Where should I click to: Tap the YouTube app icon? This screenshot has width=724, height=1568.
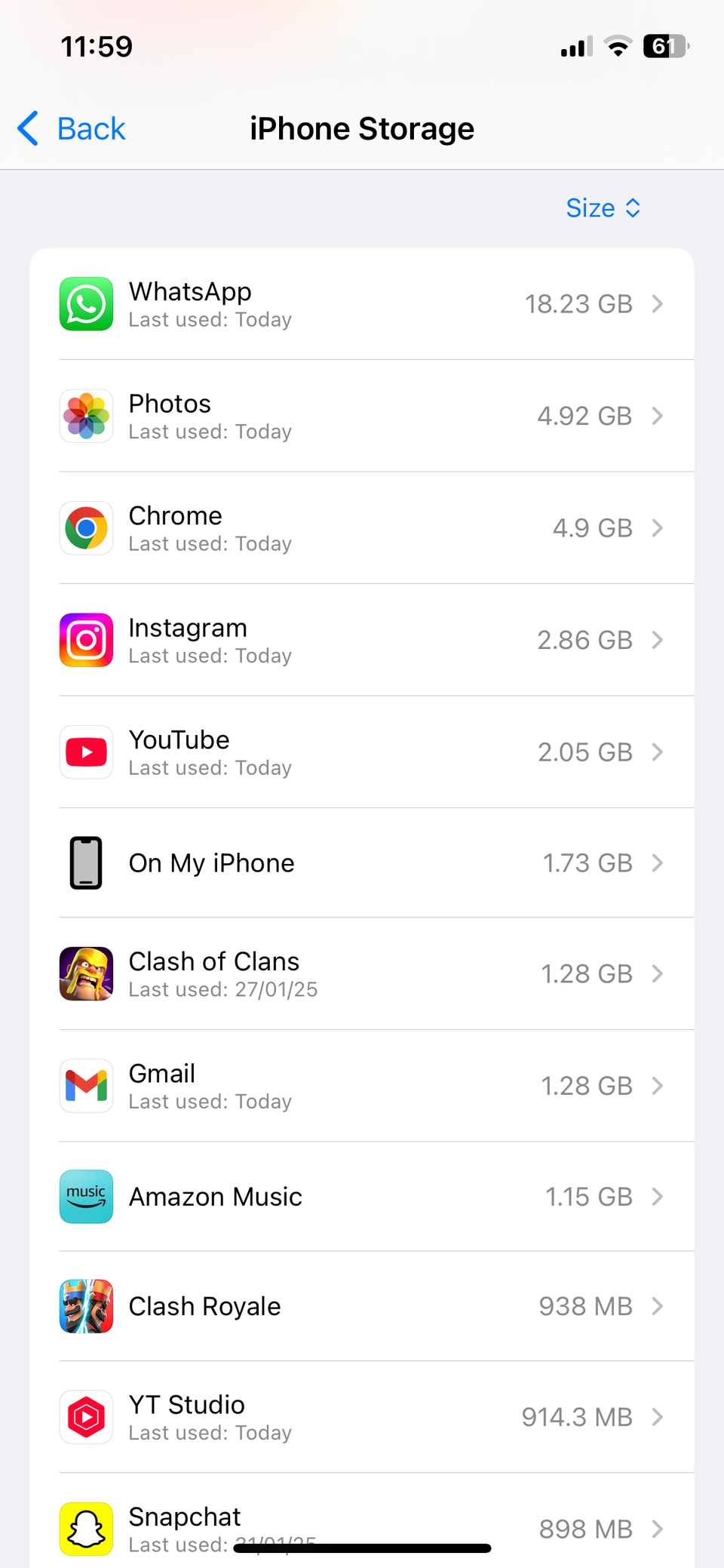pyautogui.click(x=86, y=752)
